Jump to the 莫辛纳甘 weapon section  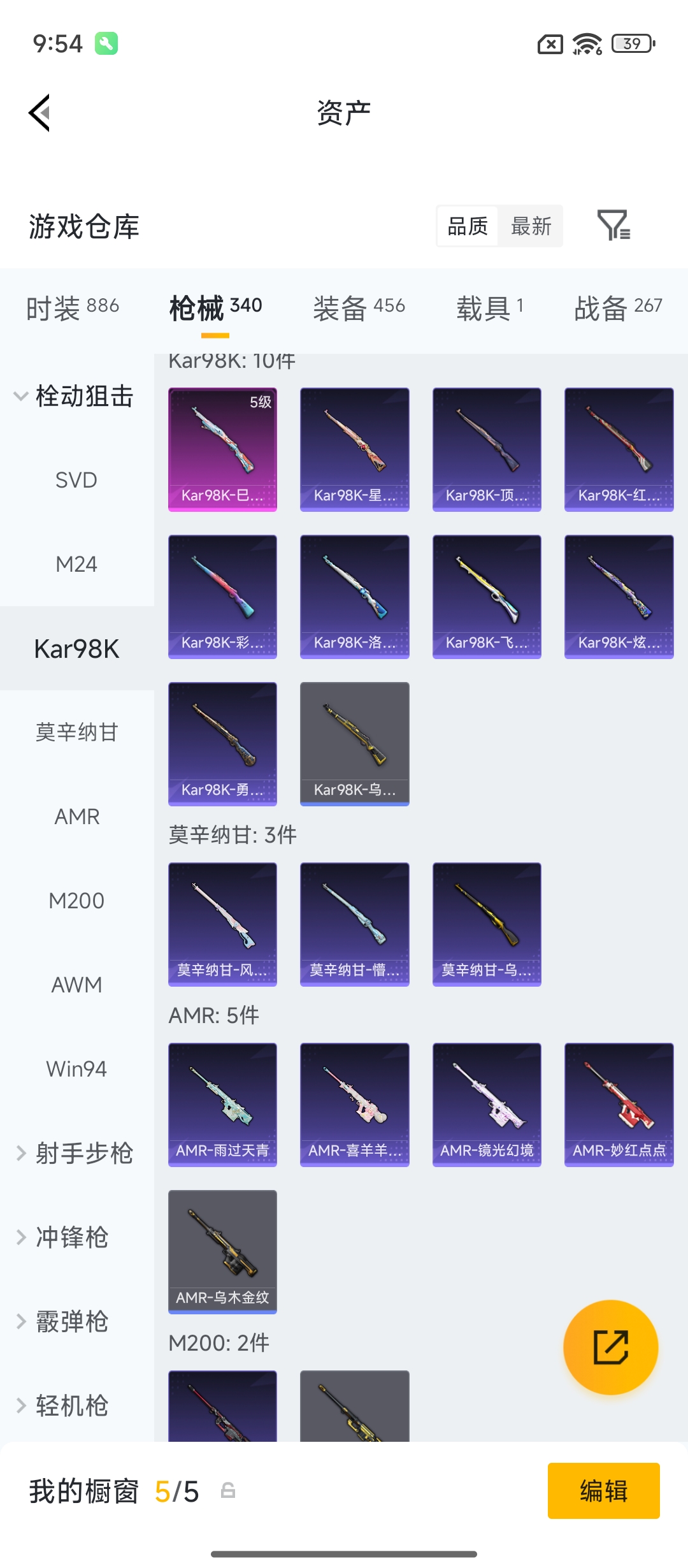76,732
